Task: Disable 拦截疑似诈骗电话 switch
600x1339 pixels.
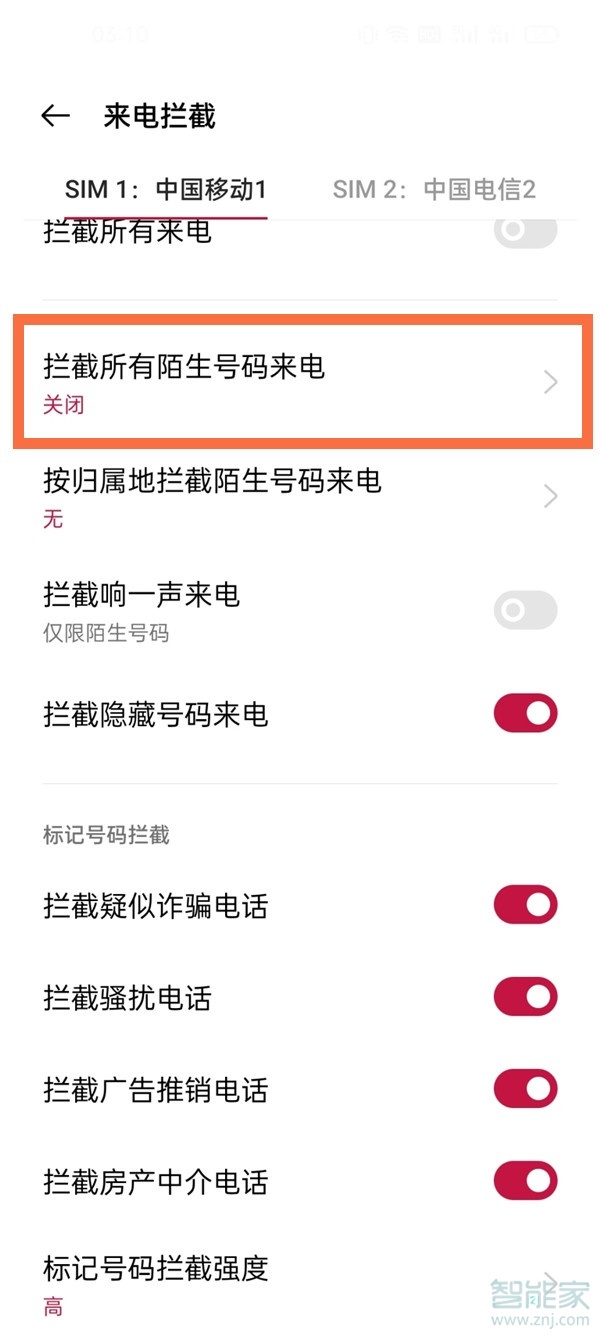Action: [x=525, y=906]
